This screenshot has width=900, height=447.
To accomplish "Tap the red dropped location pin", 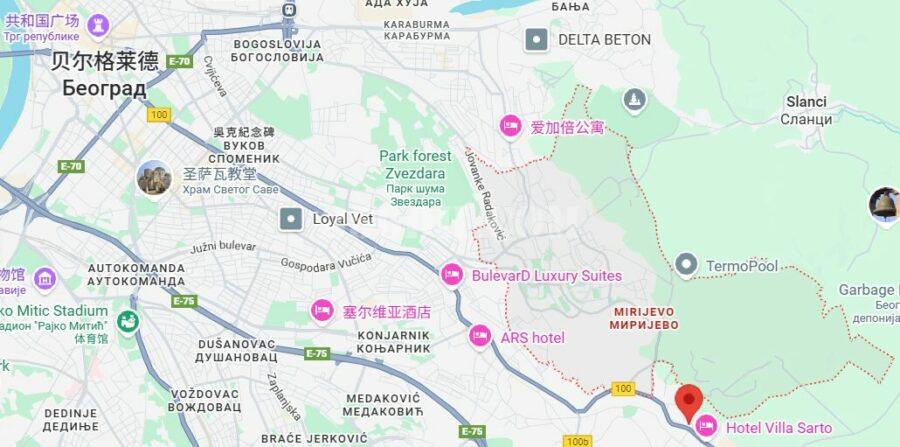I will pos(688,402).
